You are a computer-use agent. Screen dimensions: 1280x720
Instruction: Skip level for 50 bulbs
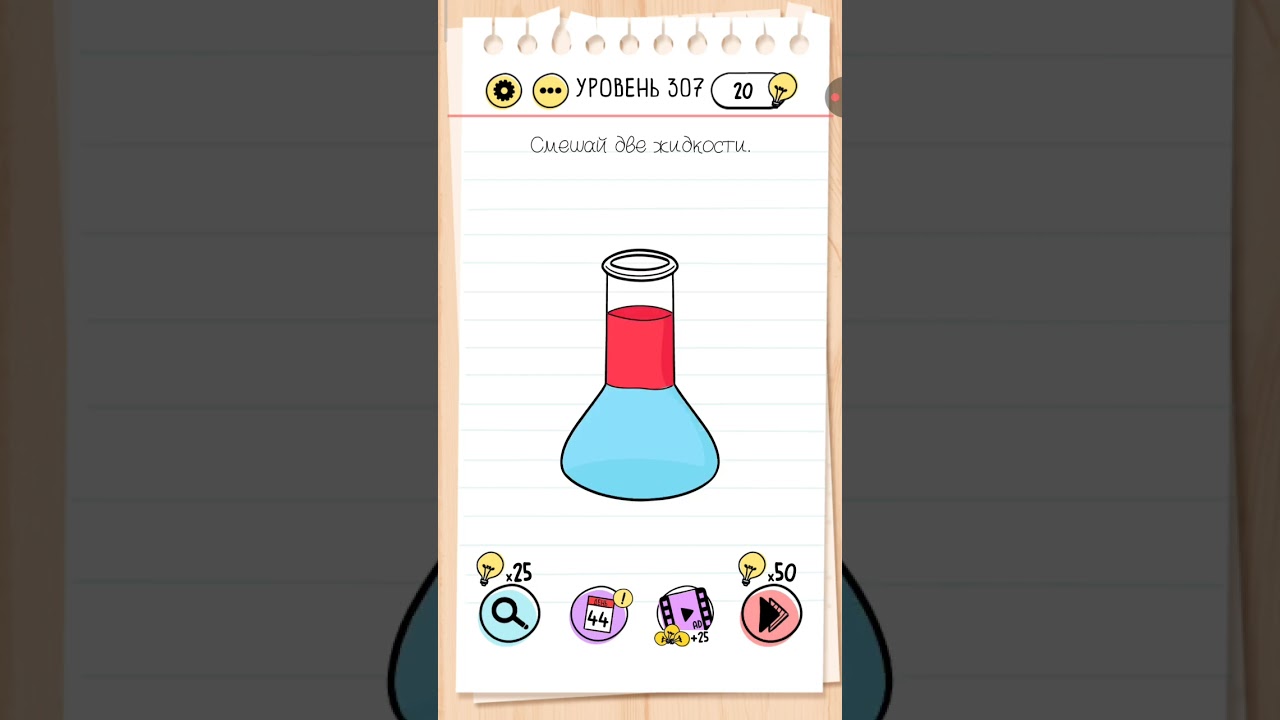(771, 614)
